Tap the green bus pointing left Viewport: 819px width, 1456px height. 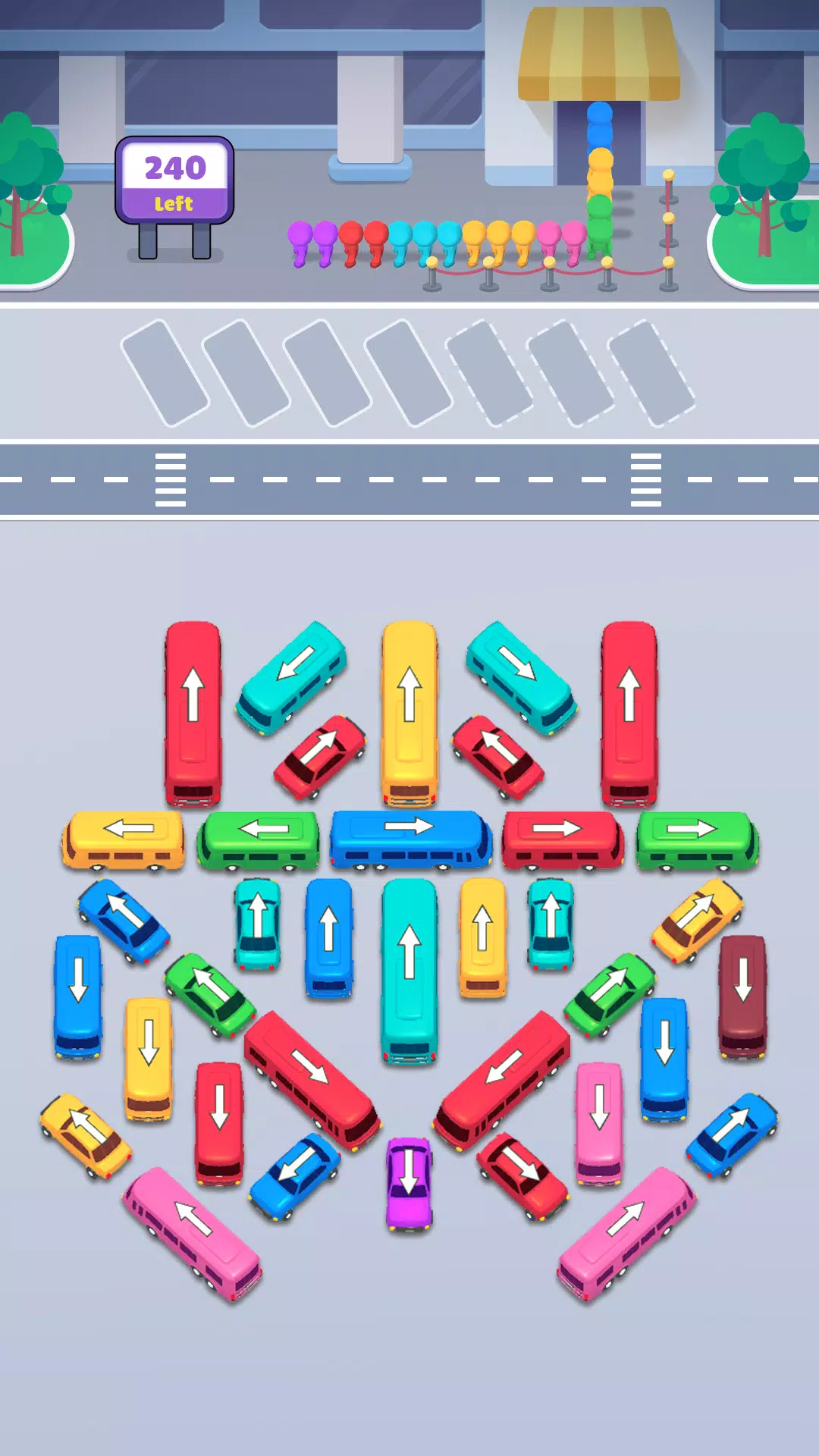pos(259,839)
